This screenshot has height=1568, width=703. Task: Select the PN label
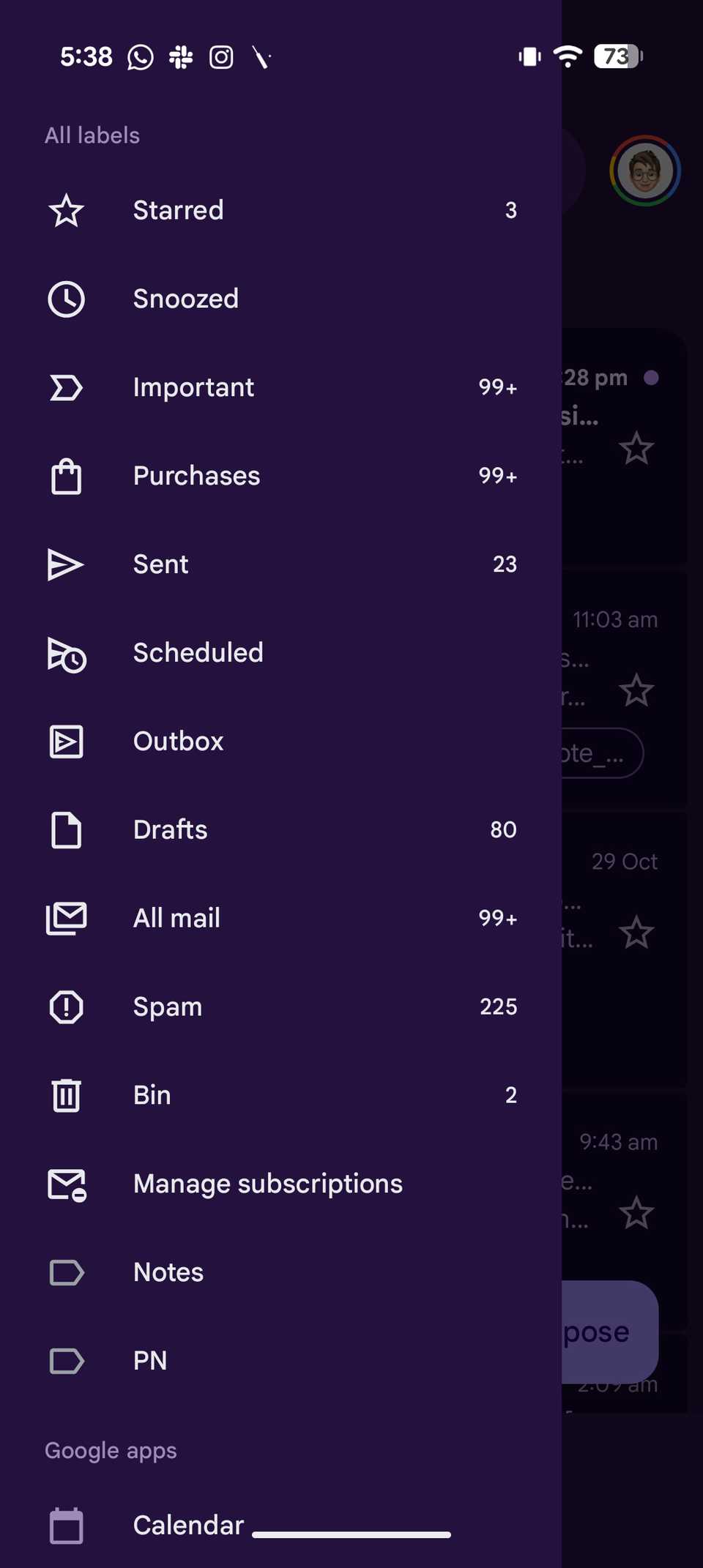point(149,1361)
